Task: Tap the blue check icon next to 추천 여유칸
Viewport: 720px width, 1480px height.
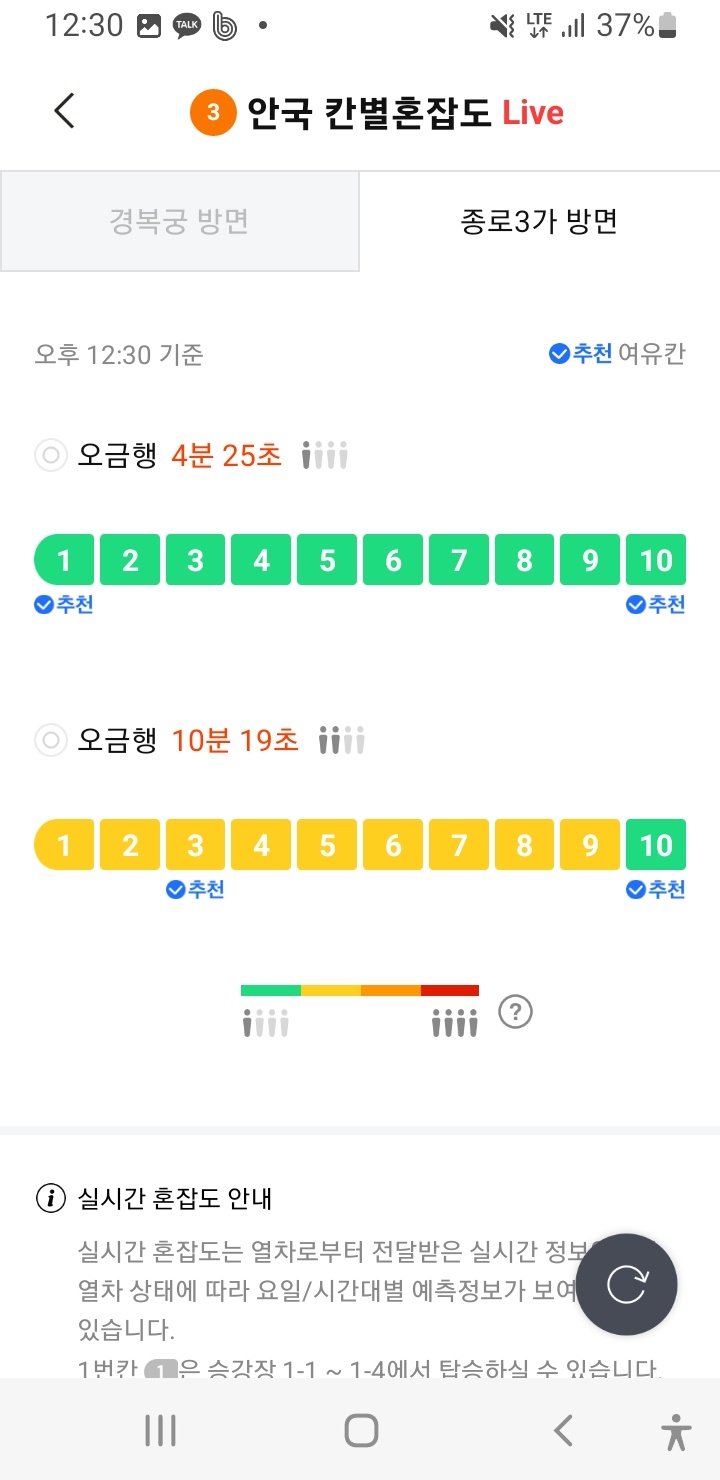Action: click(x=556, y=352)
